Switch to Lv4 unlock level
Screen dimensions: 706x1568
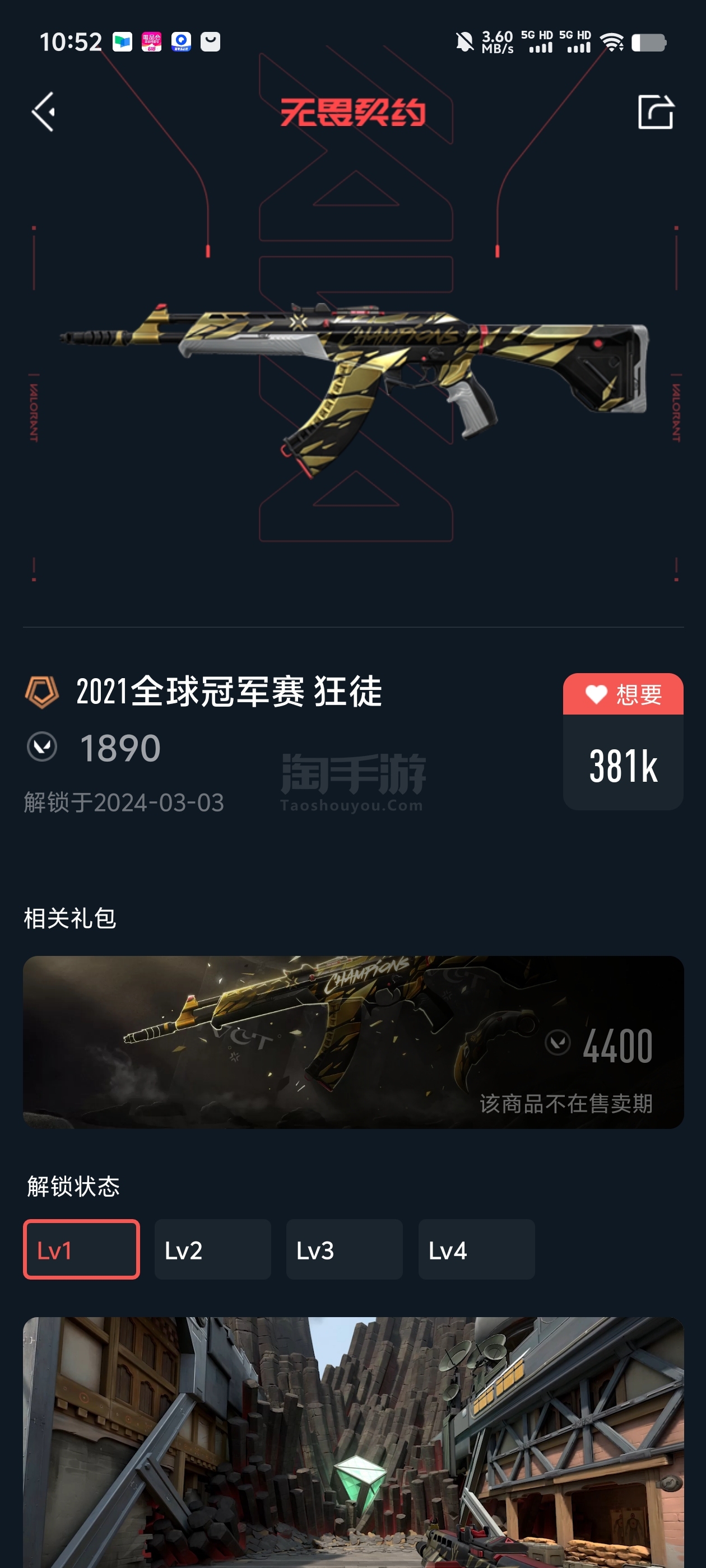(x=476, y=1250)
